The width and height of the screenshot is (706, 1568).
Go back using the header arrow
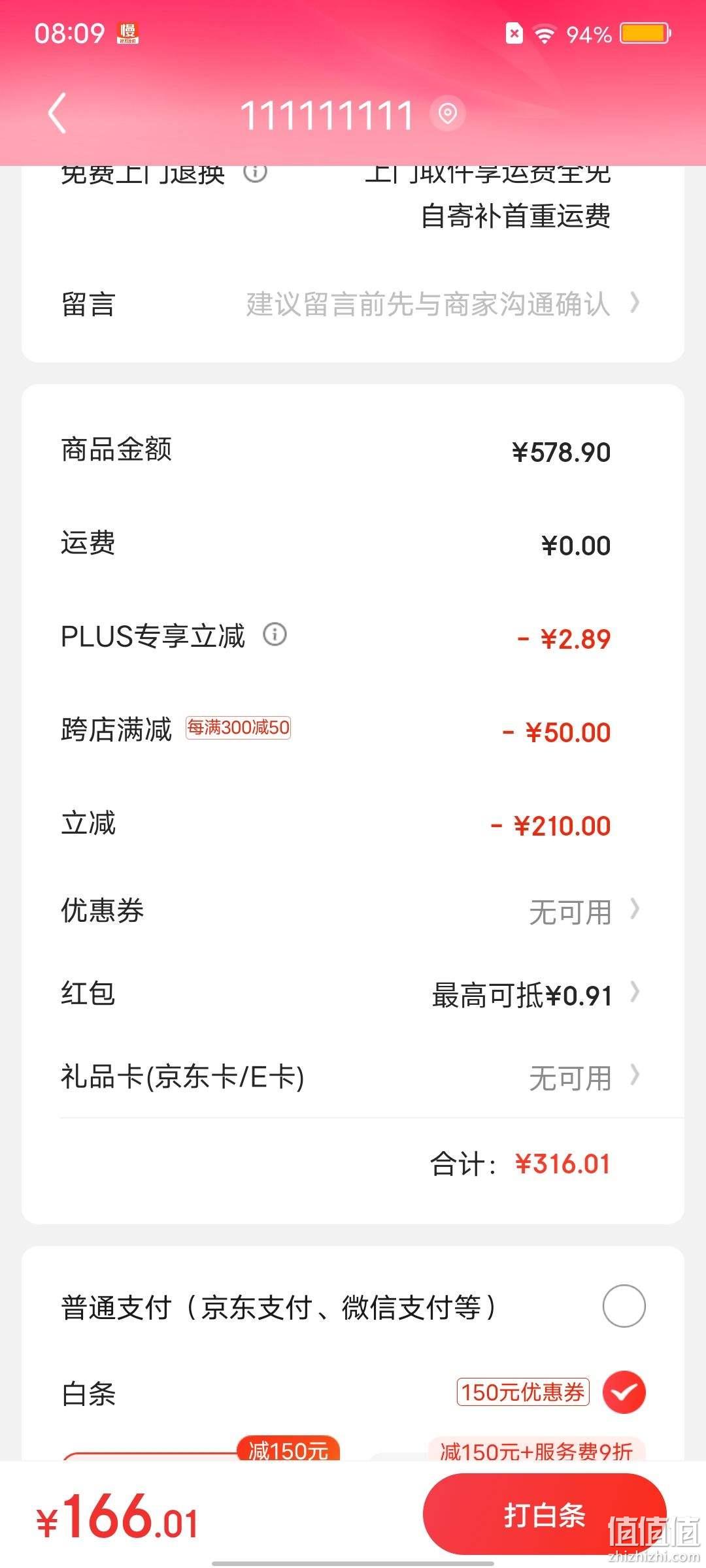pos(58,113)
